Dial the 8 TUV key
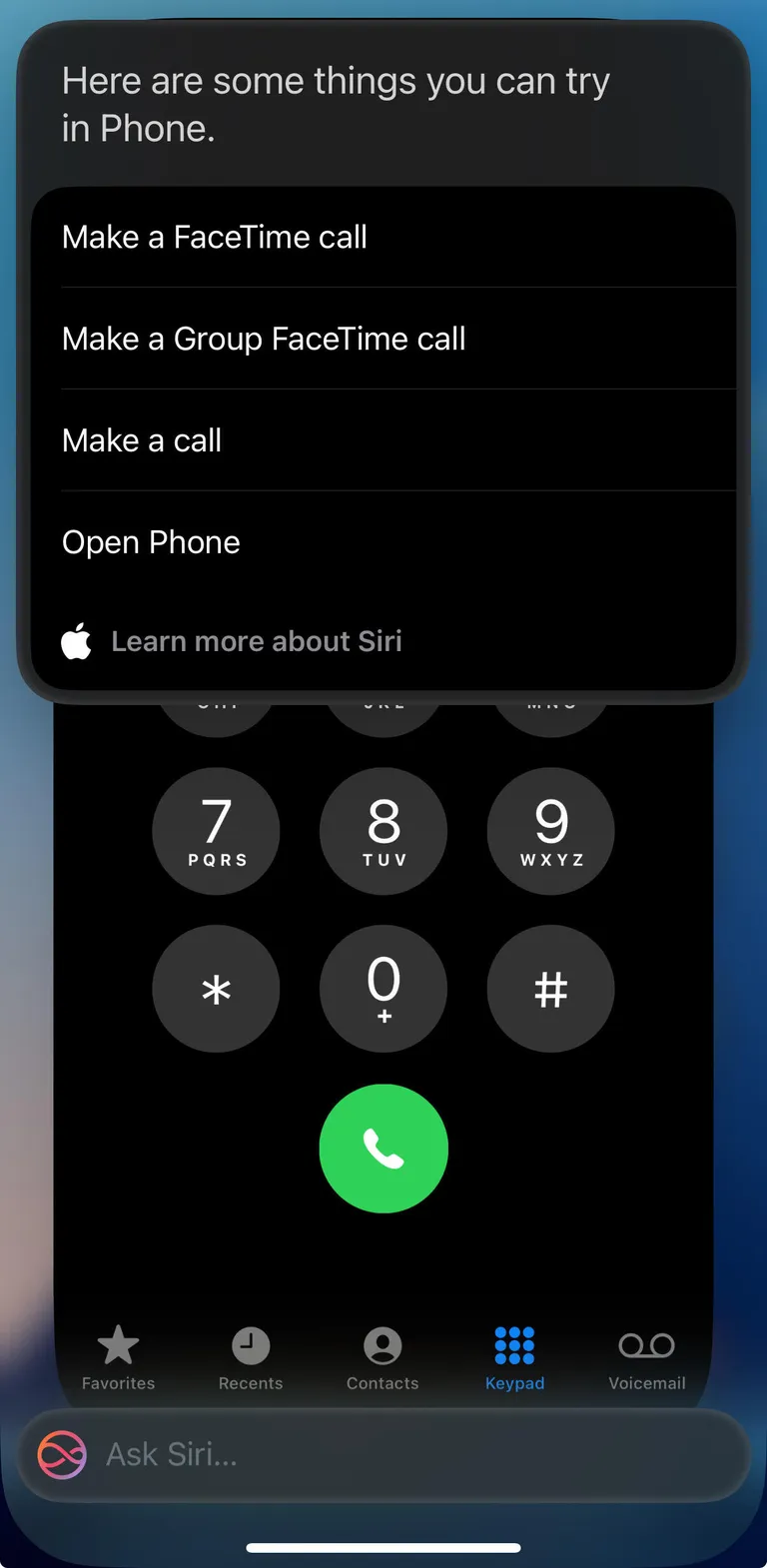Image resolution: width=767 pixels, height=1568 pixels. coord(383,831)
